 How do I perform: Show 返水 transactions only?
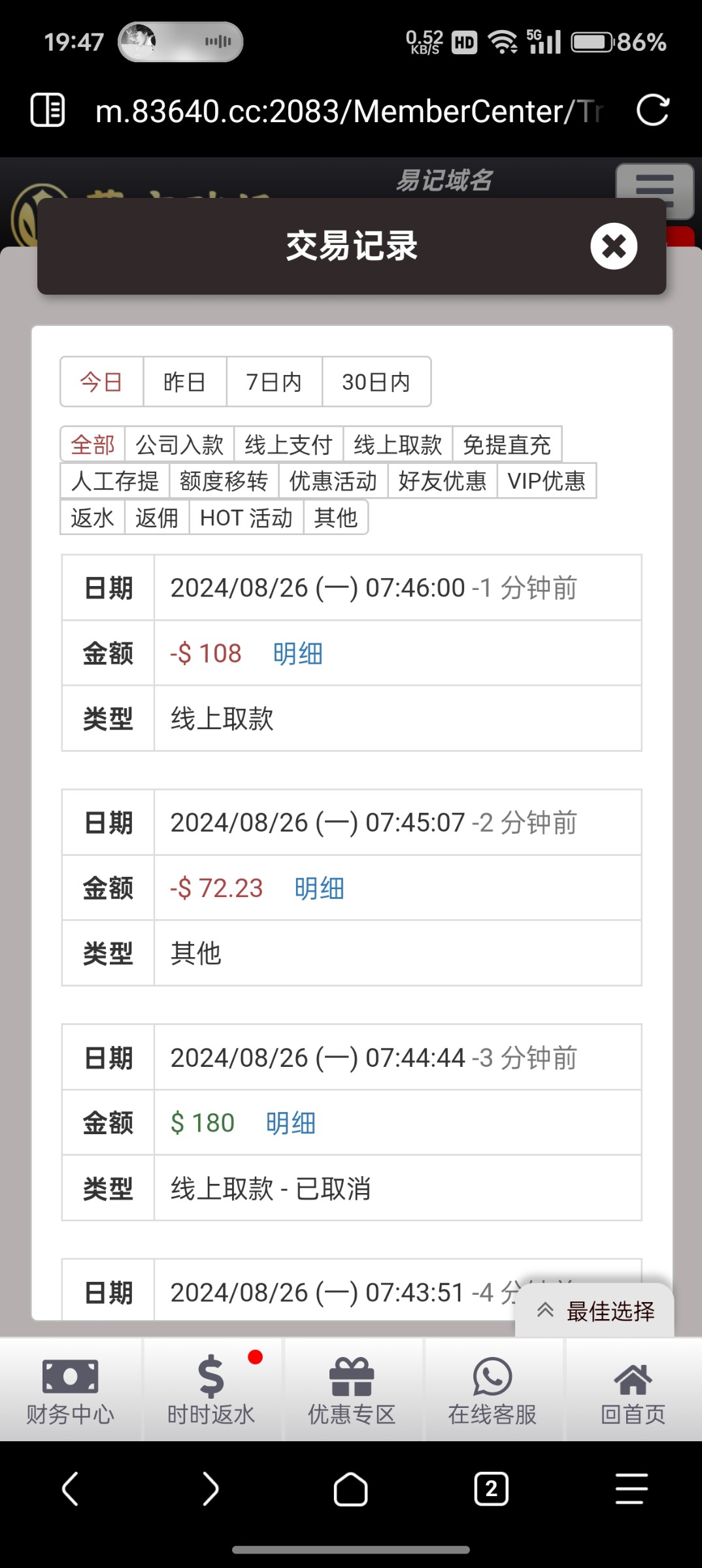click(92, 517)
